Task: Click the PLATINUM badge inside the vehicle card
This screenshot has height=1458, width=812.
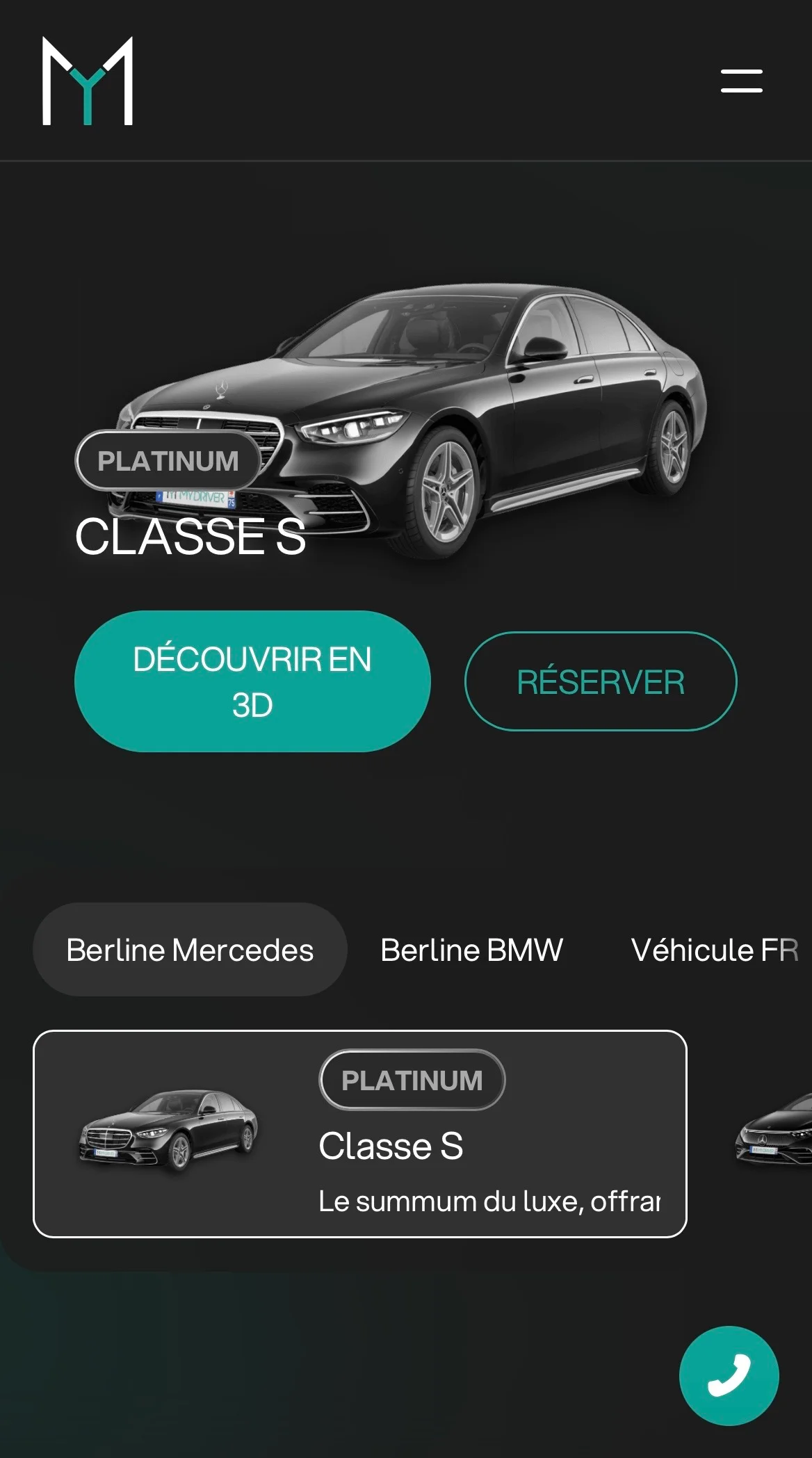Action: point(412,1078)
